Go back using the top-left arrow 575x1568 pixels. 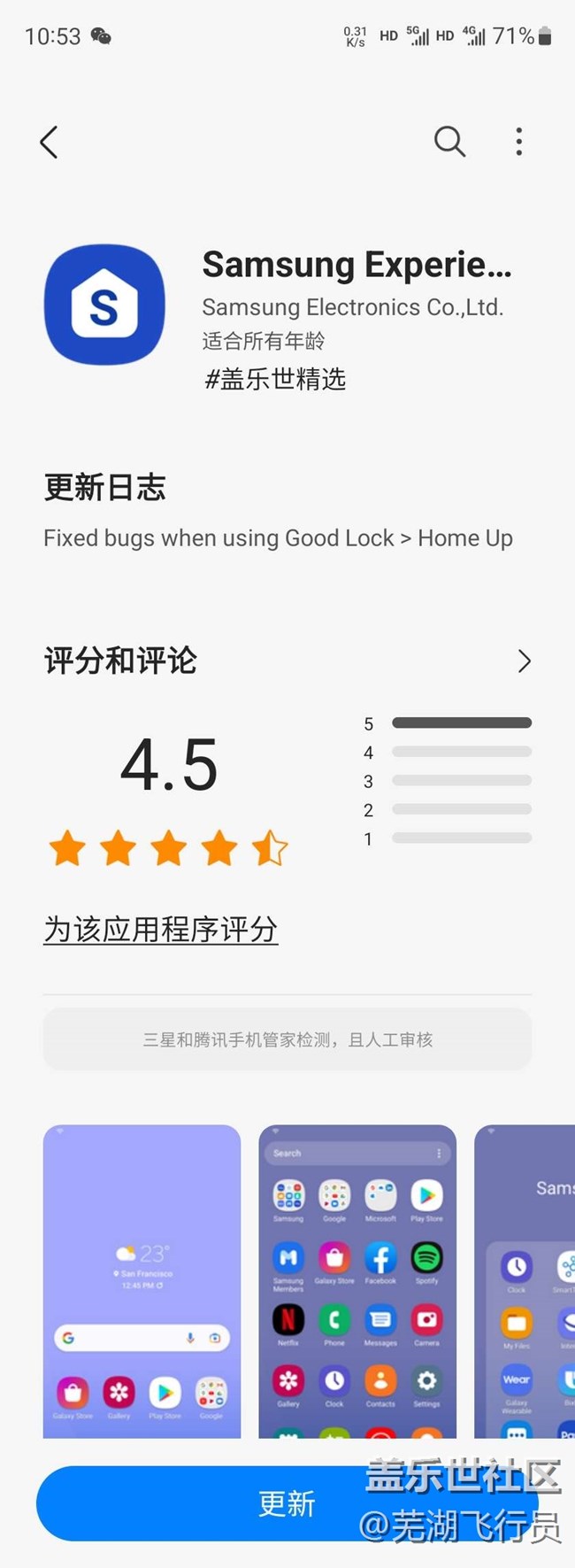click(50, 142)
